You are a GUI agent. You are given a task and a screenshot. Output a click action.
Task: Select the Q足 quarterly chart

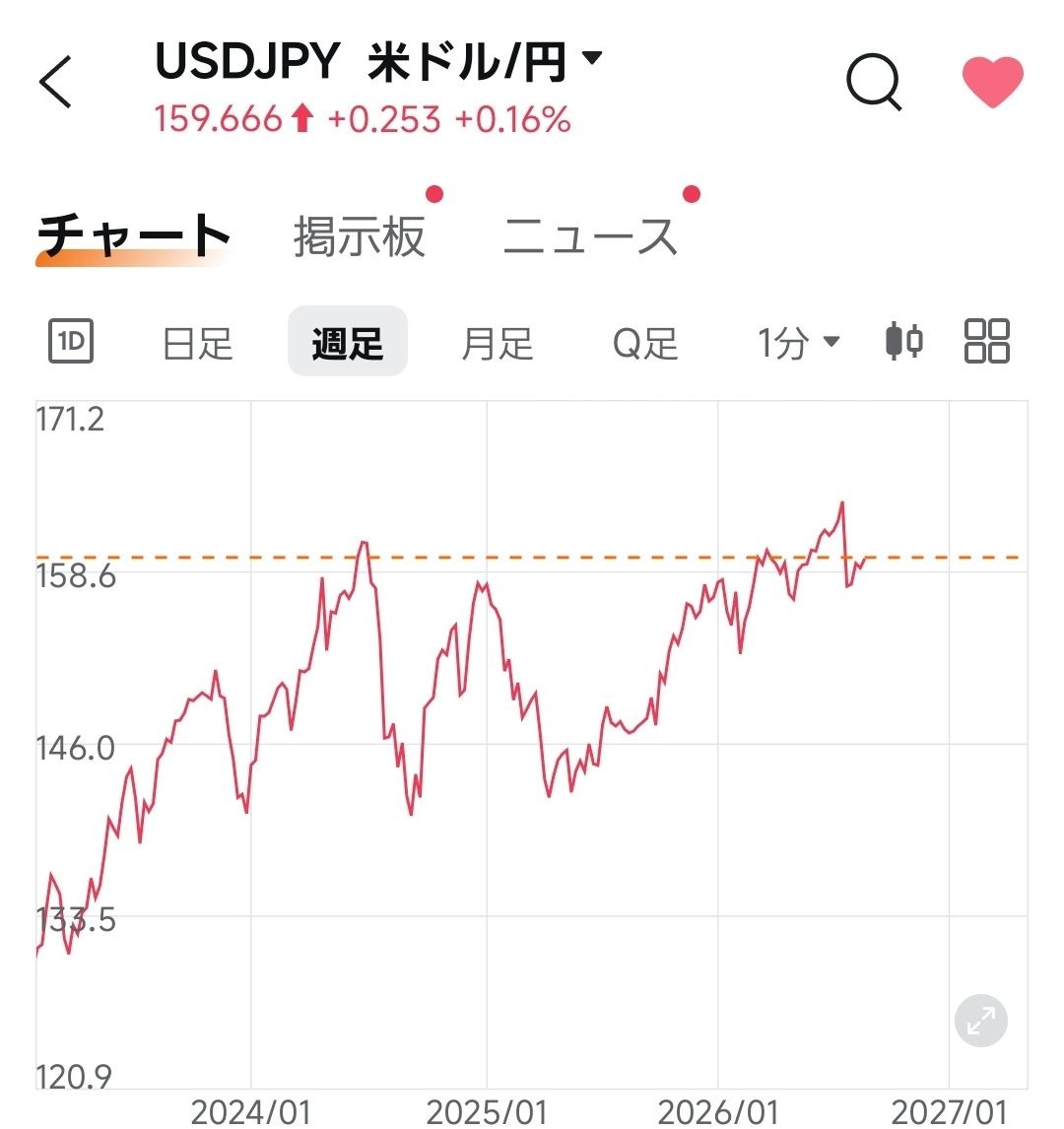(645, 343)
